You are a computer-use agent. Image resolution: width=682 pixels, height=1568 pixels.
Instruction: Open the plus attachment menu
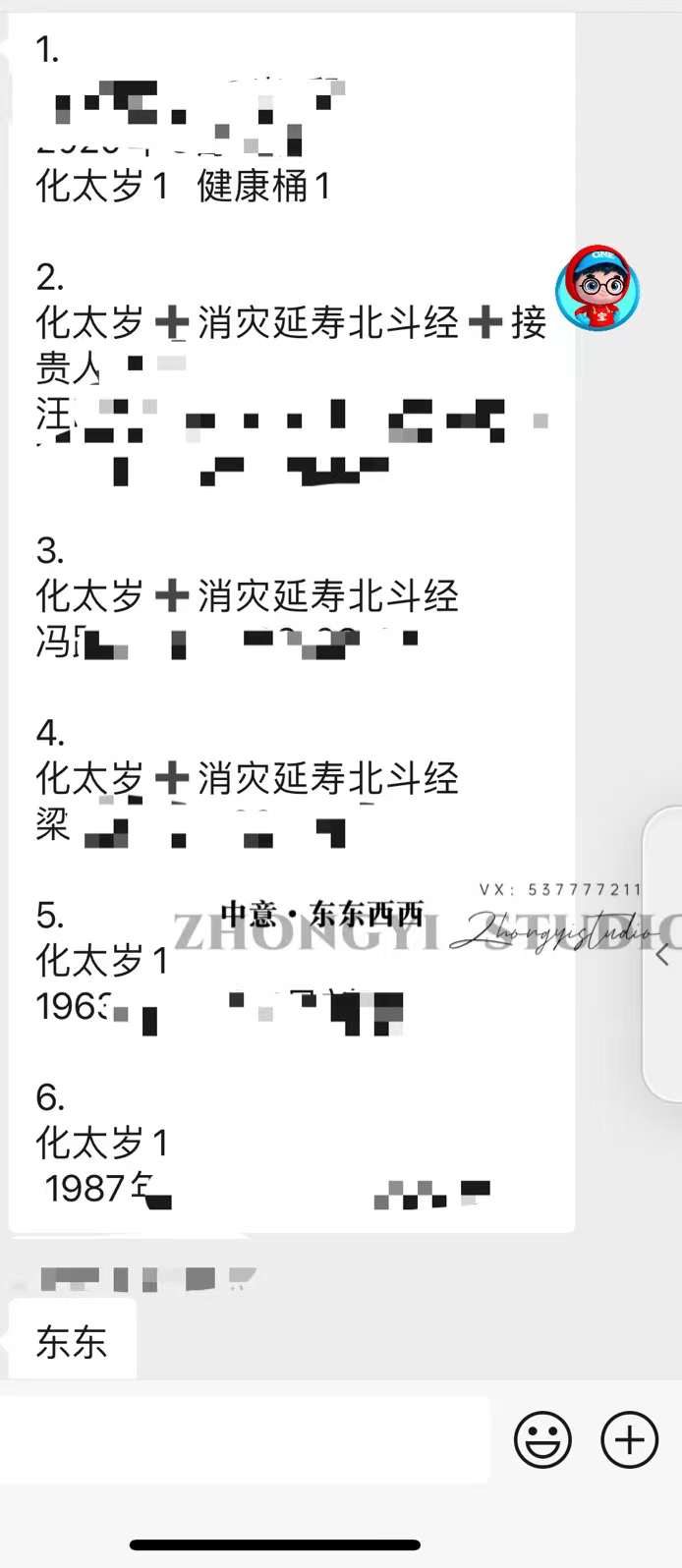629,1440
